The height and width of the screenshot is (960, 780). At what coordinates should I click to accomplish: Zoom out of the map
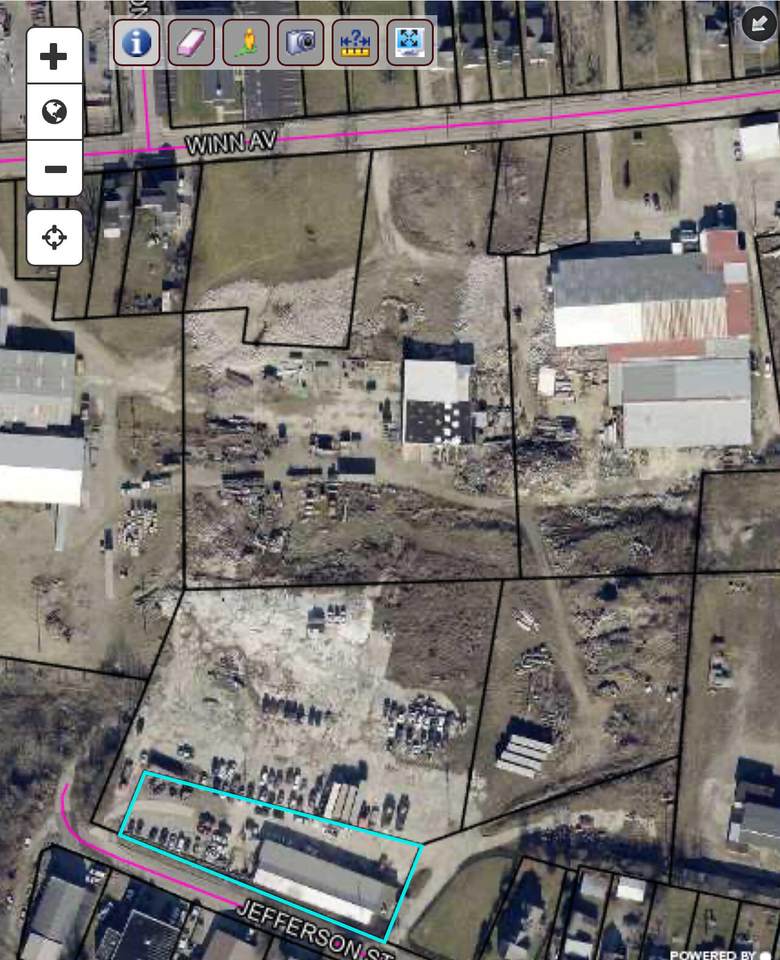(x=54, y=168)
